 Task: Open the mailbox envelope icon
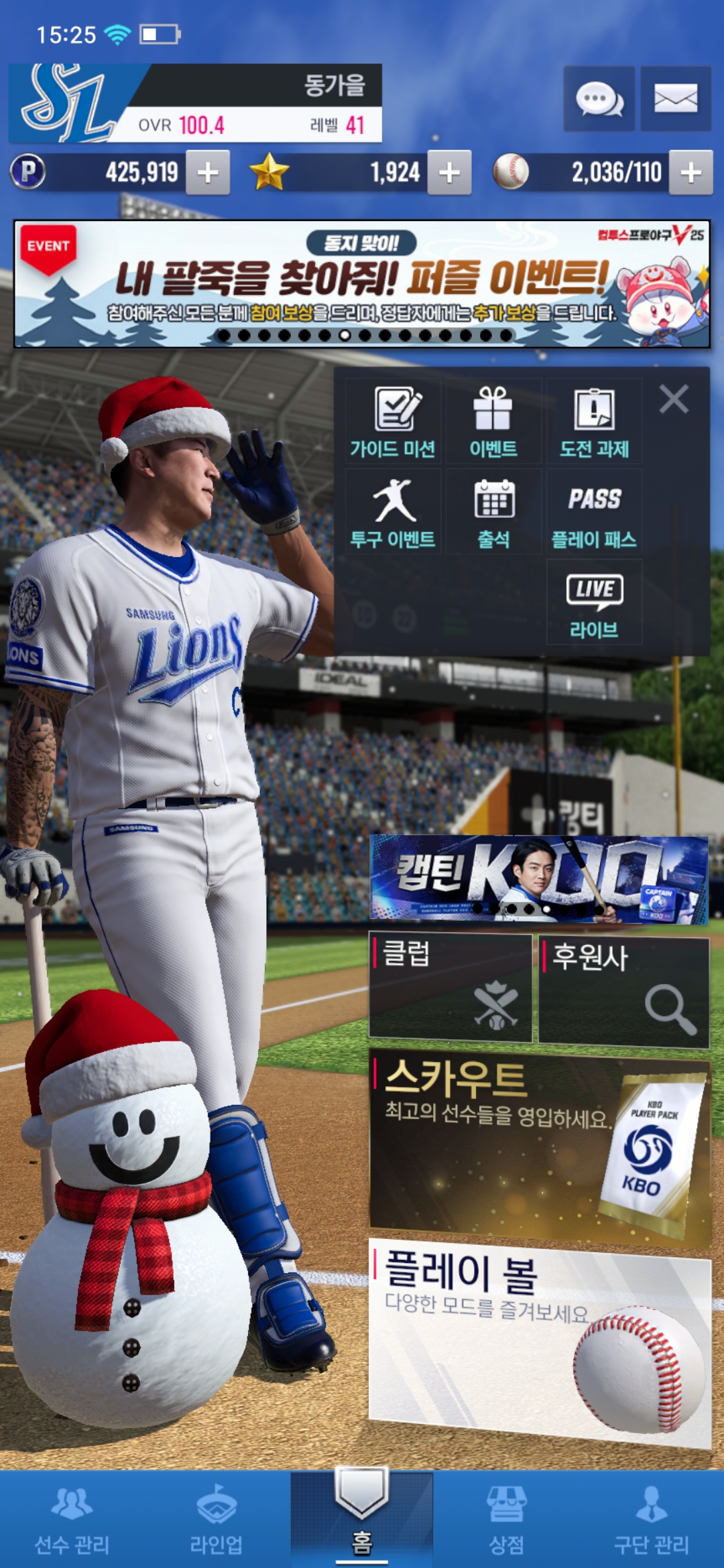(675, 99)
